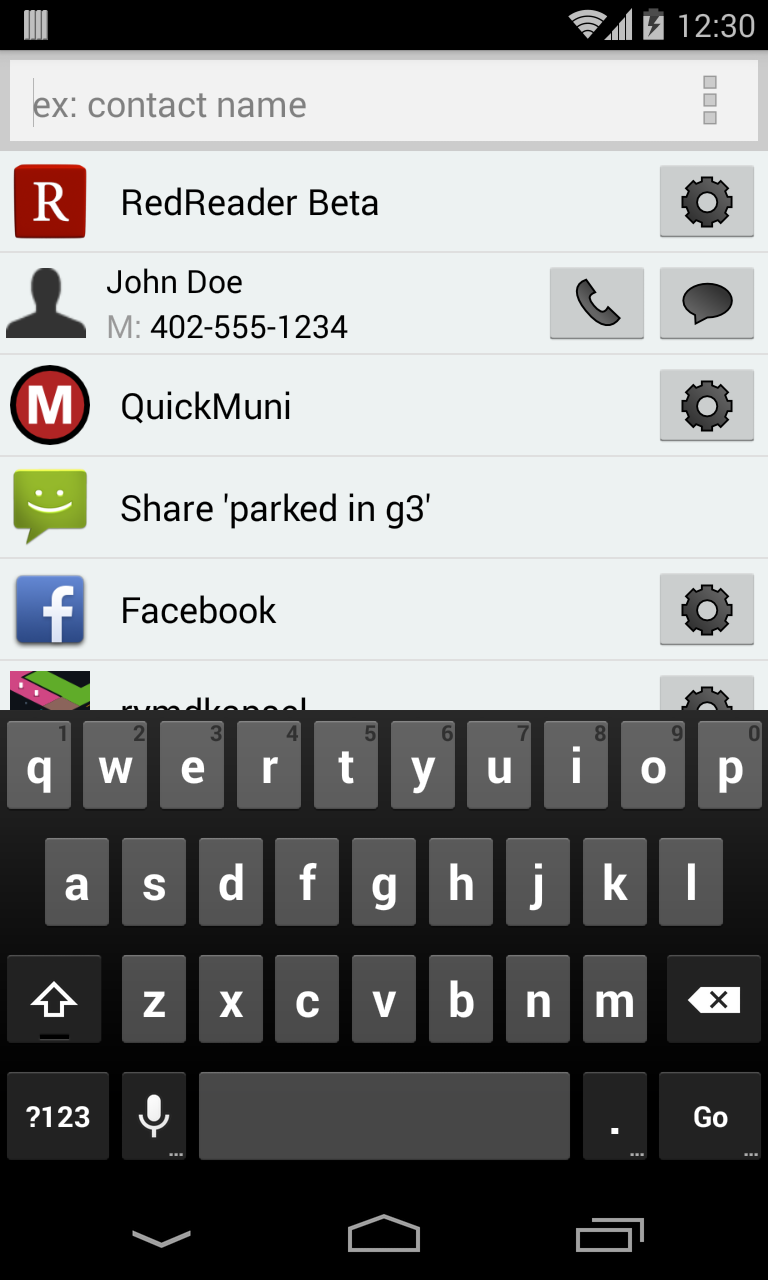Open John Doe contact entry
768x1280 pixels.
[270, 304]
